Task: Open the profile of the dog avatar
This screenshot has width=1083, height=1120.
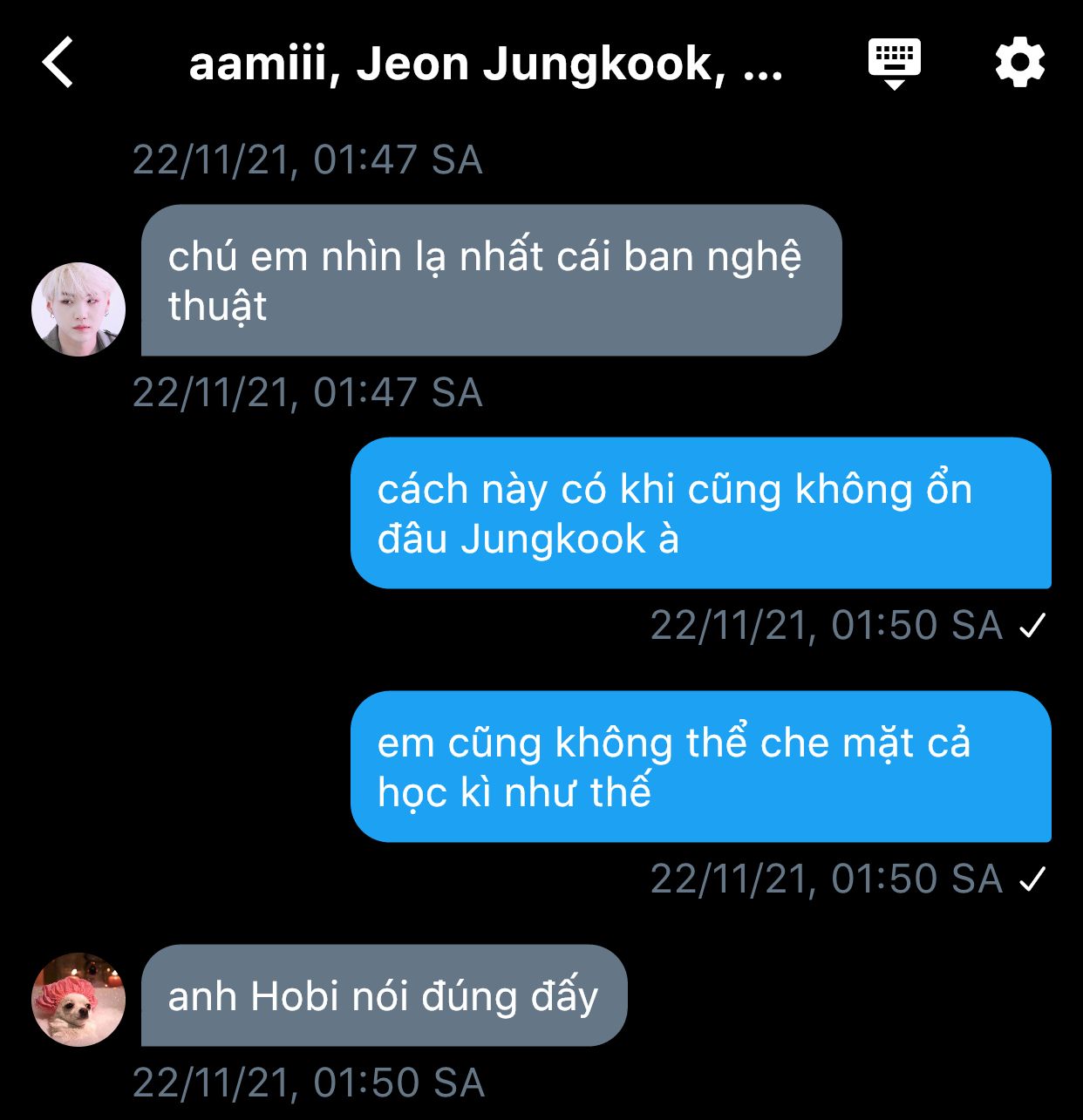Action: click(78, 999)
